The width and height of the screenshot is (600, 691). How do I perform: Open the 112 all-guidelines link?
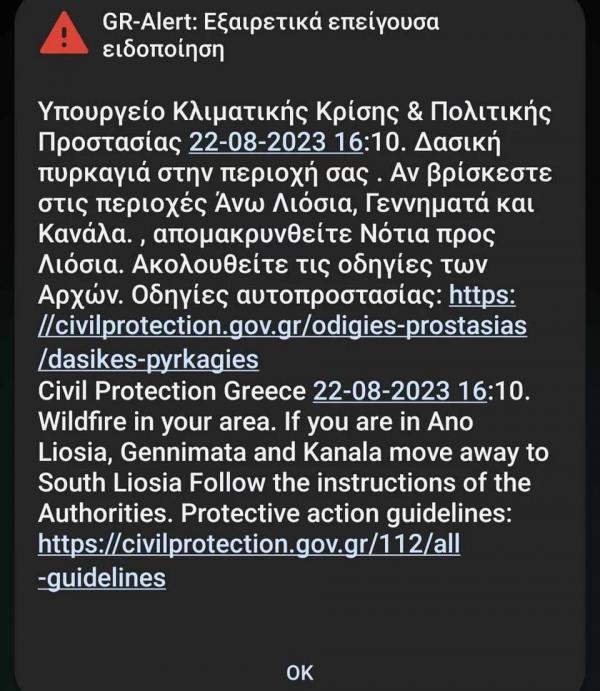(249, 546)
